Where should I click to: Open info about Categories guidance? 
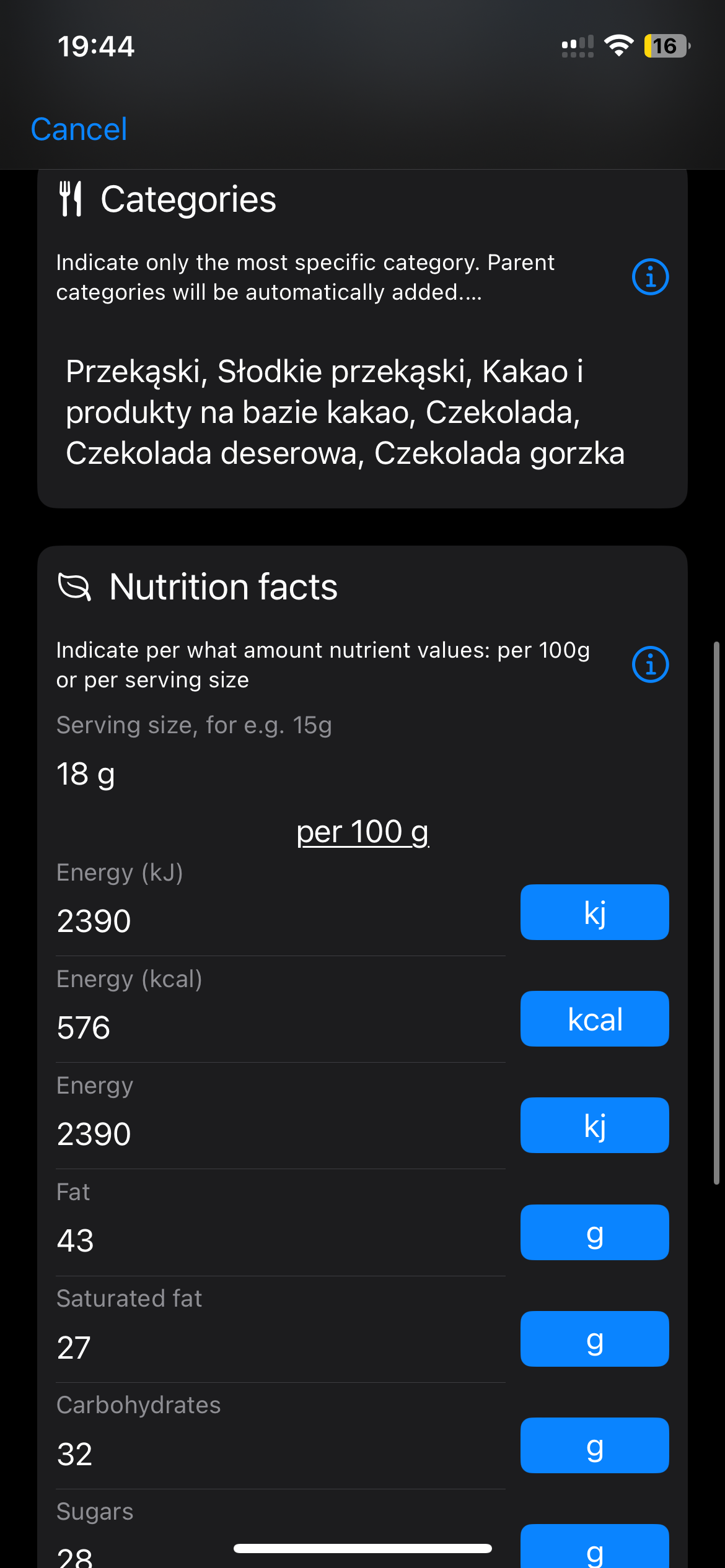[650, 277]
